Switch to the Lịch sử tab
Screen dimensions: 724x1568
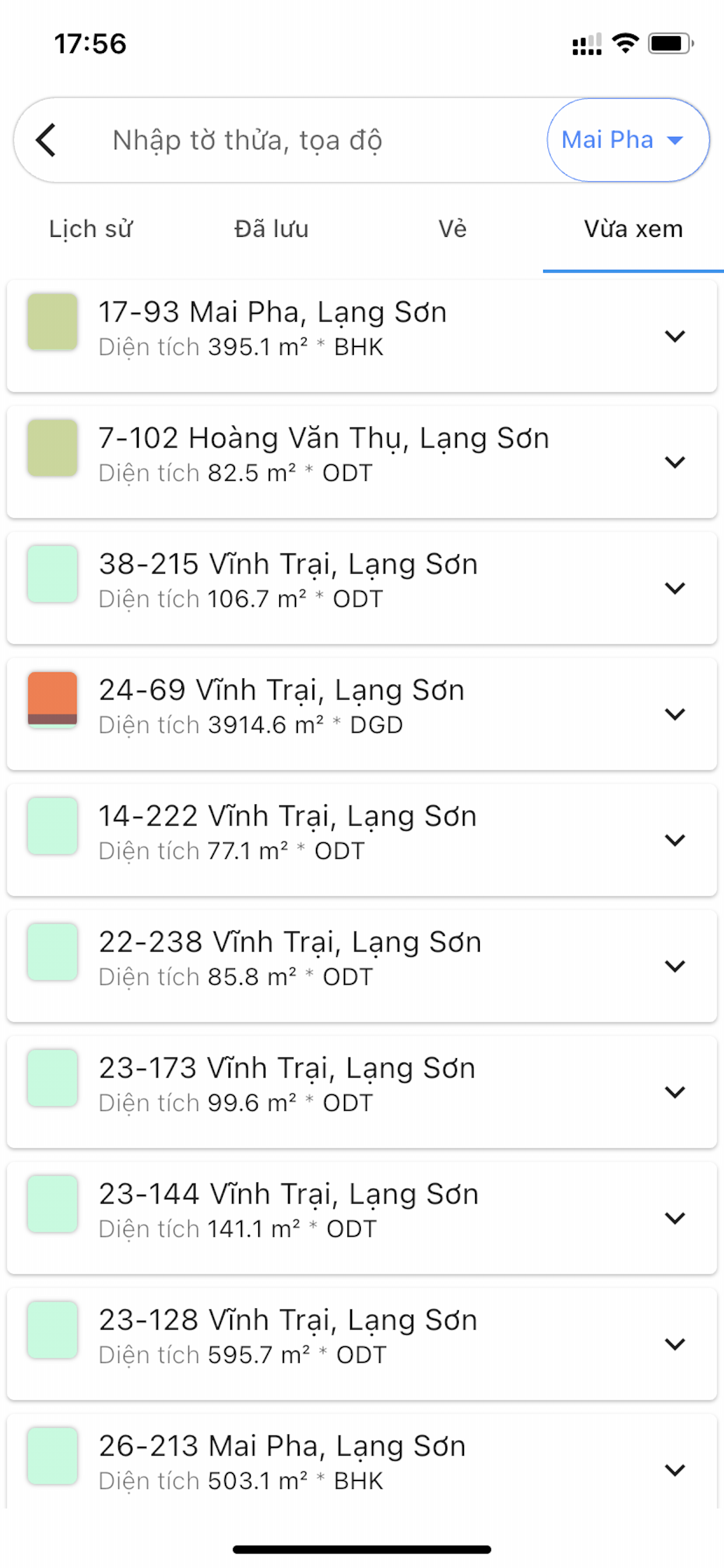point(91,229)
